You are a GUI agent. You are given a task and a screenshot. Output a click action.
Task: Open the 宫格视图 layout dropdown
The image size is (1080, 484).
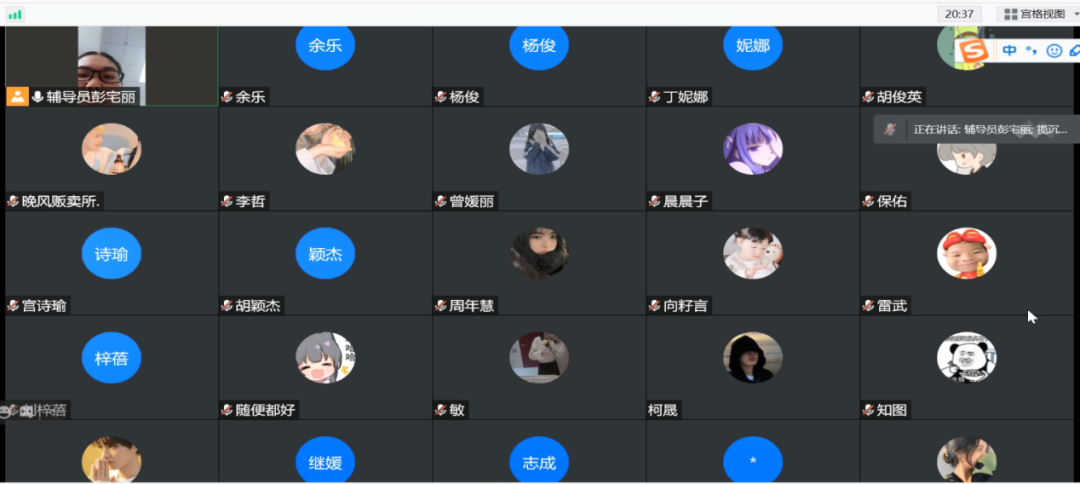click(x=1041, y=14)
